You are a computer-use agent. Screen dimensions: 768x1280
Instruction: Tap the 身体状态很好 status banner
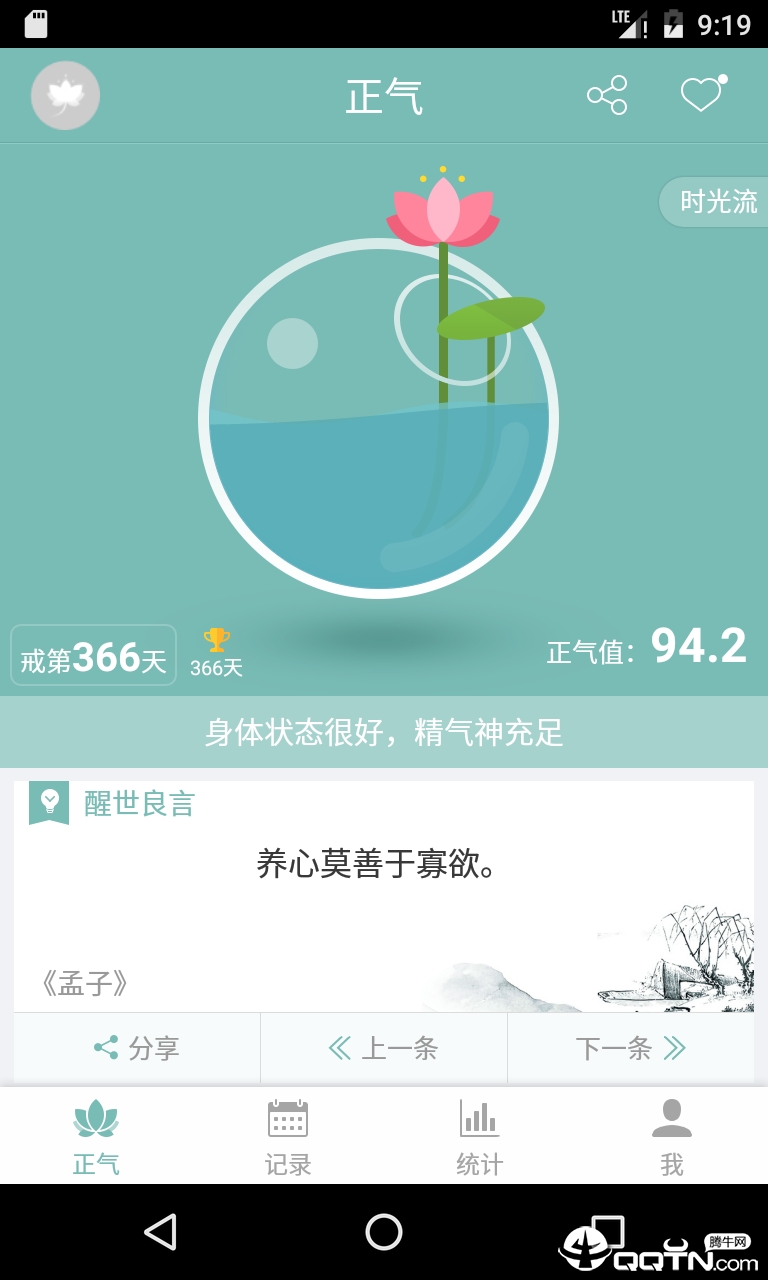point(384,732)
